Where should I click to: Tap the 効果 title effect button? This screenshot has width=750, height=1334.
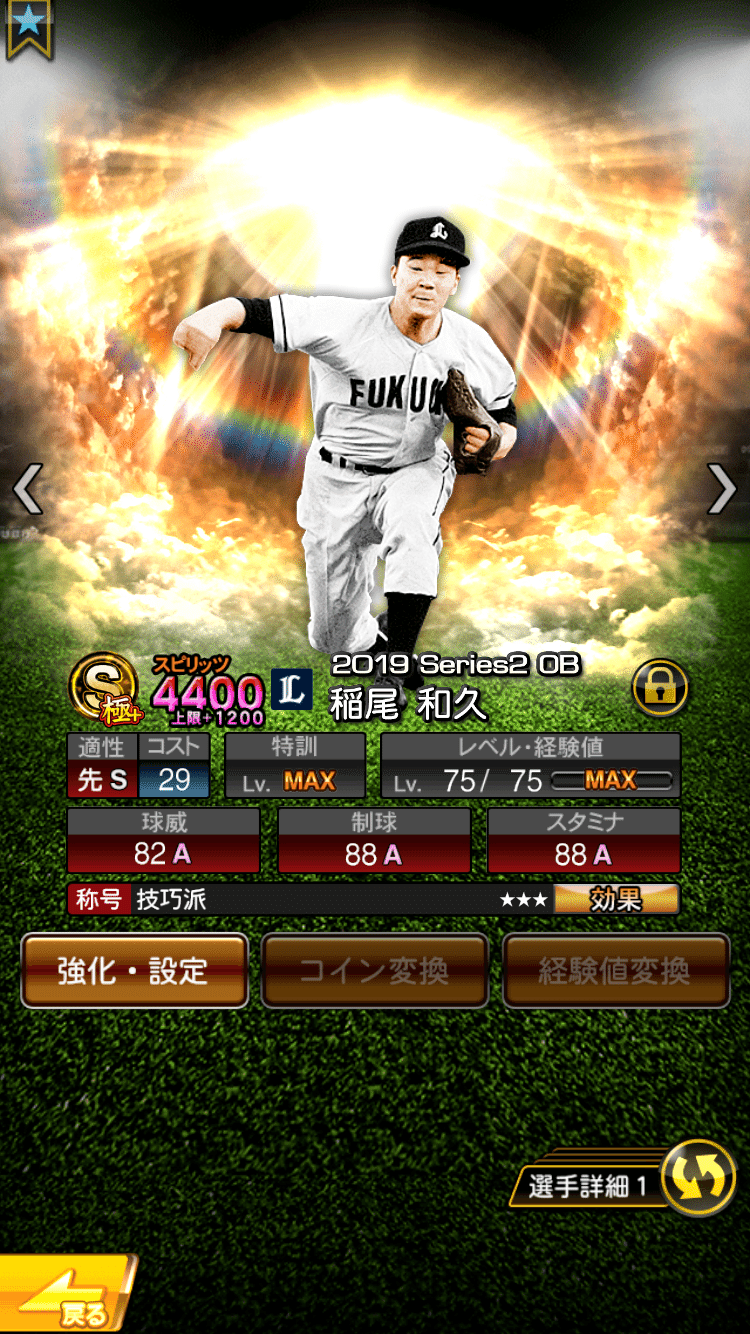pos(616,899)
